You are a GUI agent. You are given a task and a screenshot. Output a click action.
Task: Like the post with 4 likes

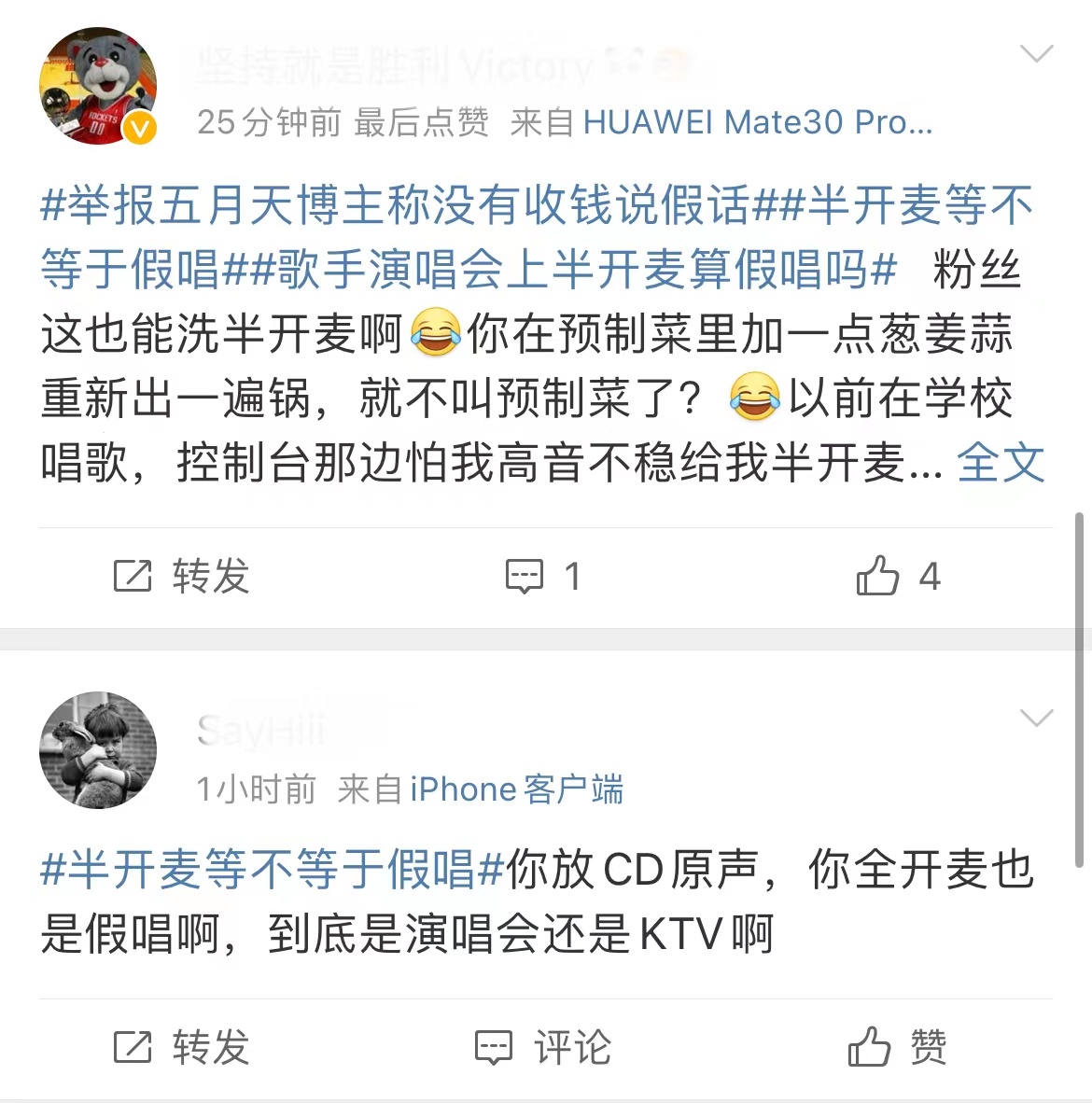897,576
